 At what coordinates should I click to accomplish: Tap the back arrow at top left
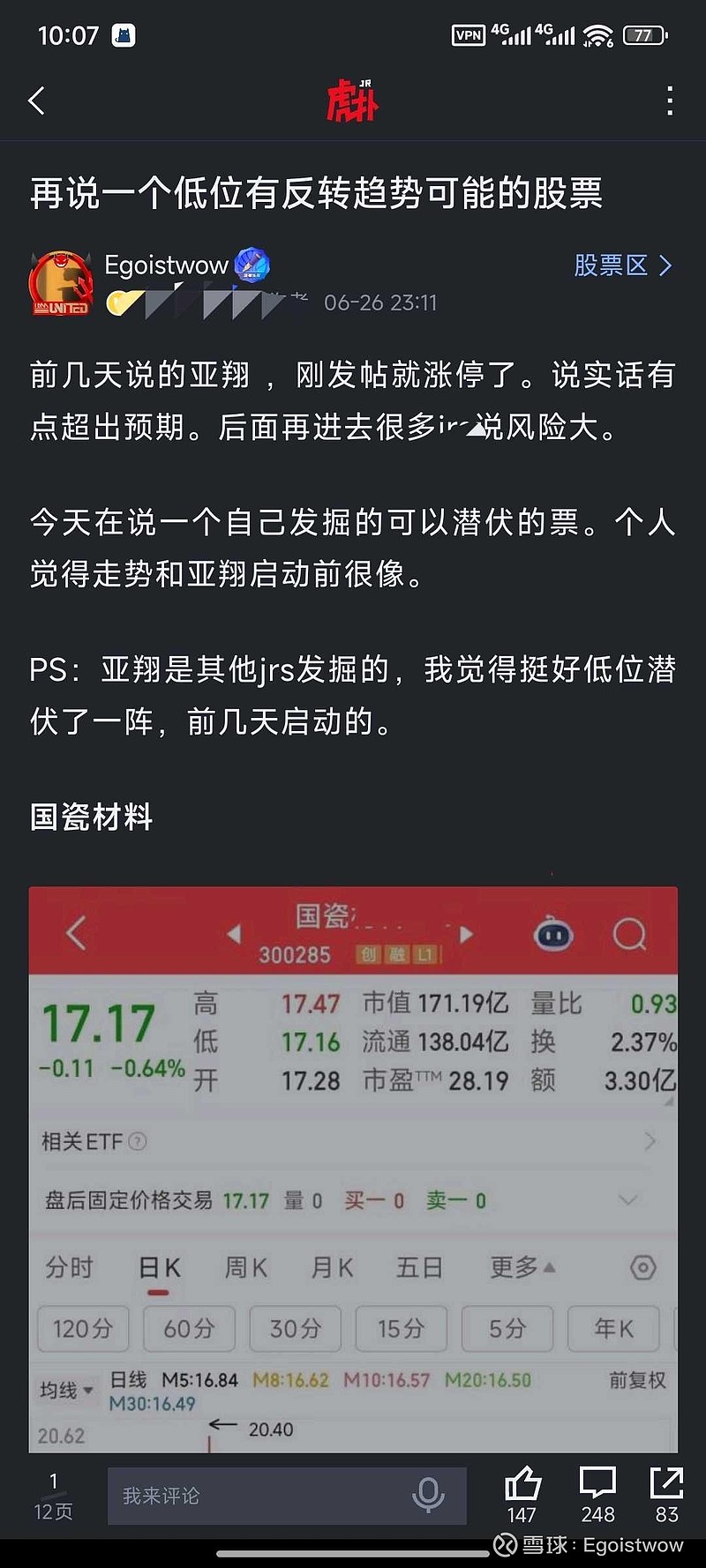35,102
